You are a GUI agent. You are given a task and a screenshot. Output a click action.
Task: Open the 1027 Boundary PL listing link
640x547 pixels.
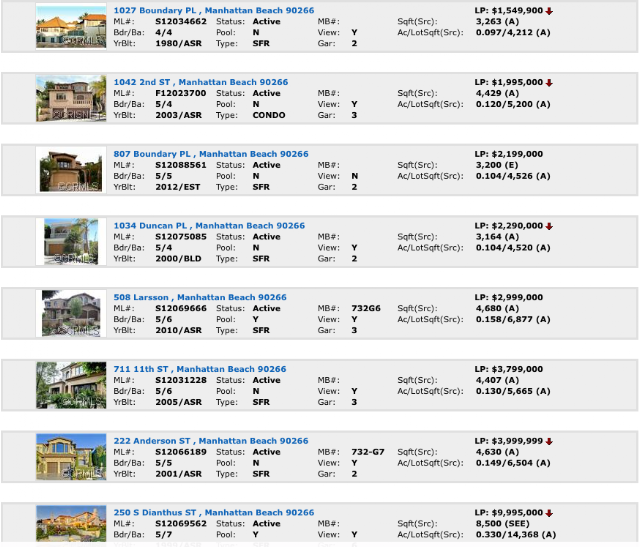click(213, 10)
